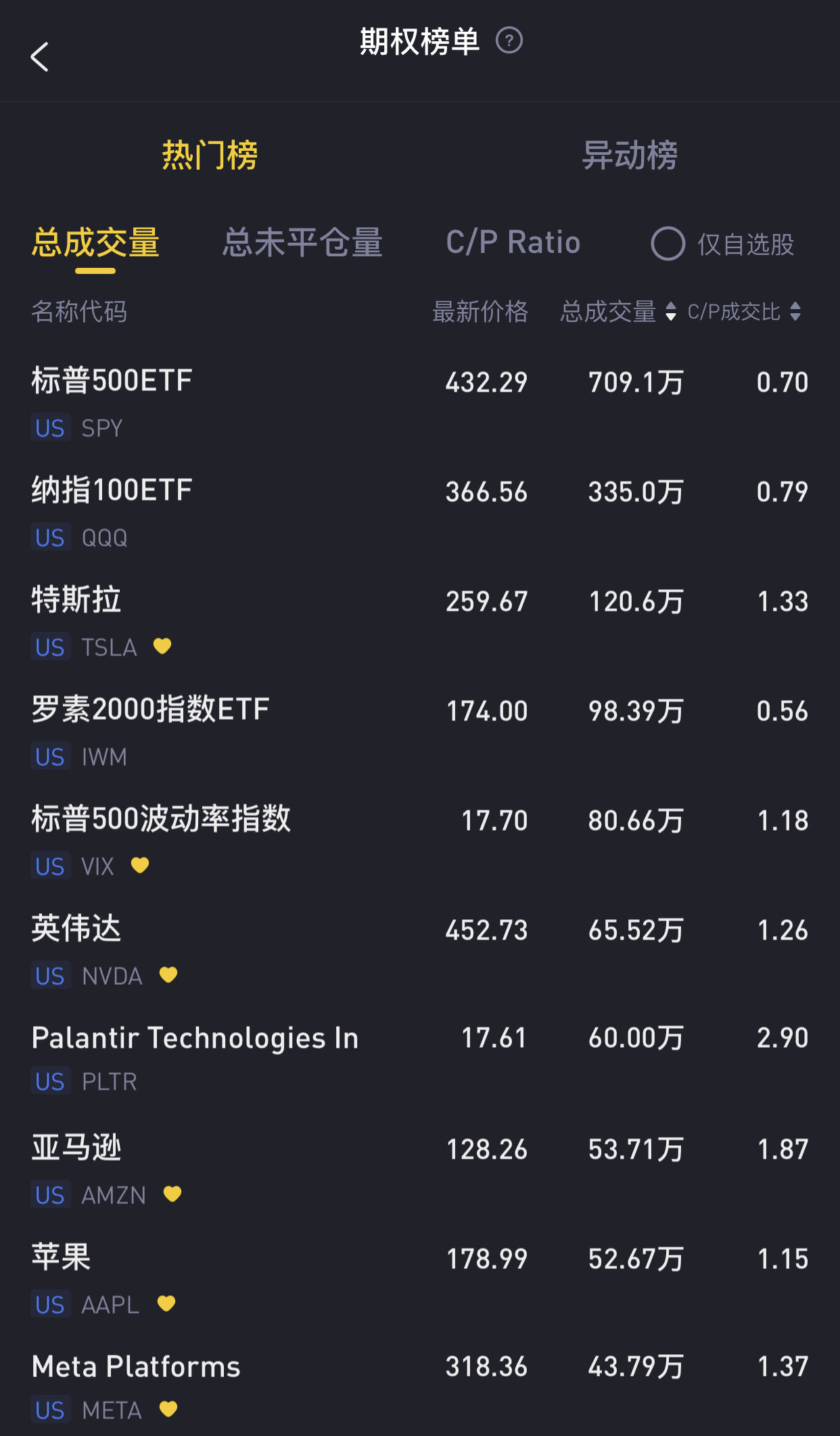Image resolution: width=840 pixels, height=1436 pixels.
Task: Switch to the C/P Ratio ranking
Action: [513, 243]
